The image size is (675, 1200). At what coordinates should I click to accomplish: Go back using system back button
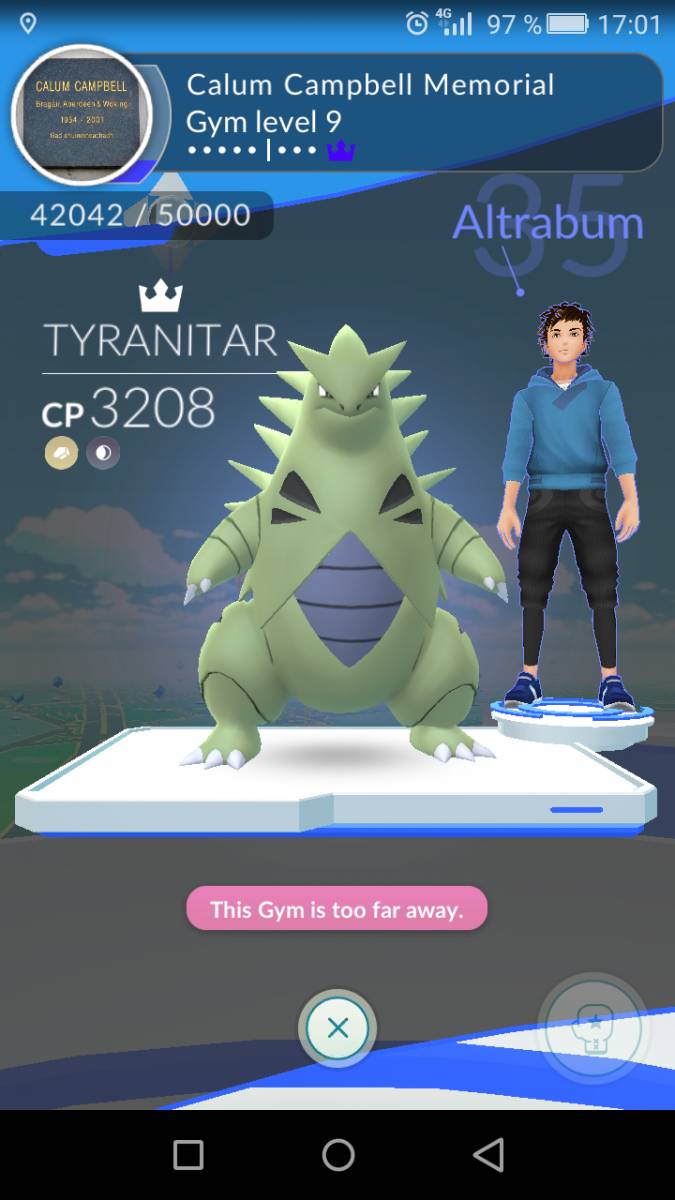pyautogui.click(x=488, y=1155)
